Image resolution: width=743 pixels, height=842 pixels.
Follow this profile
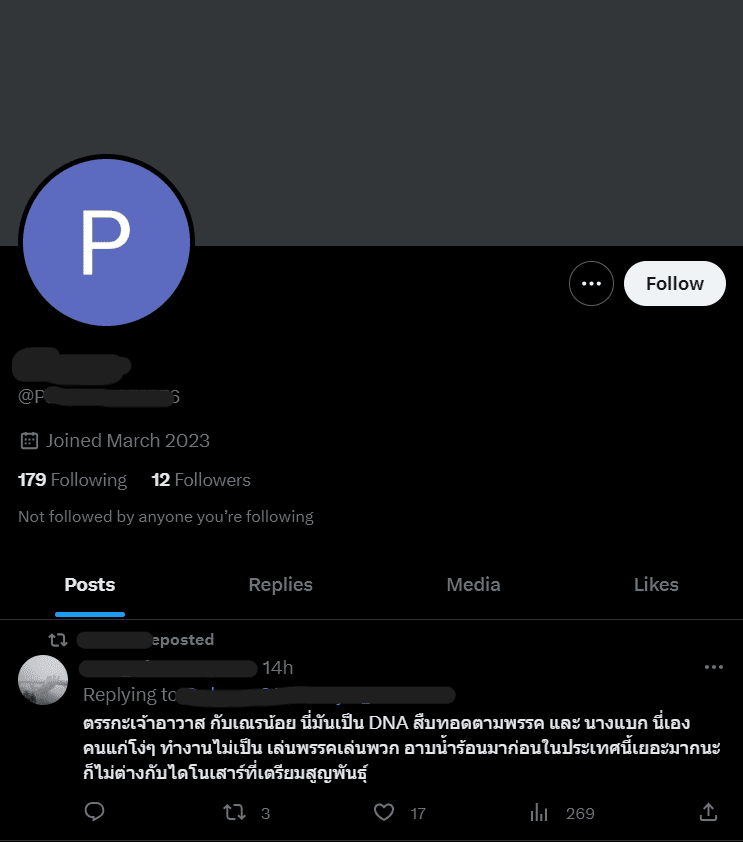tap(674, 284)
